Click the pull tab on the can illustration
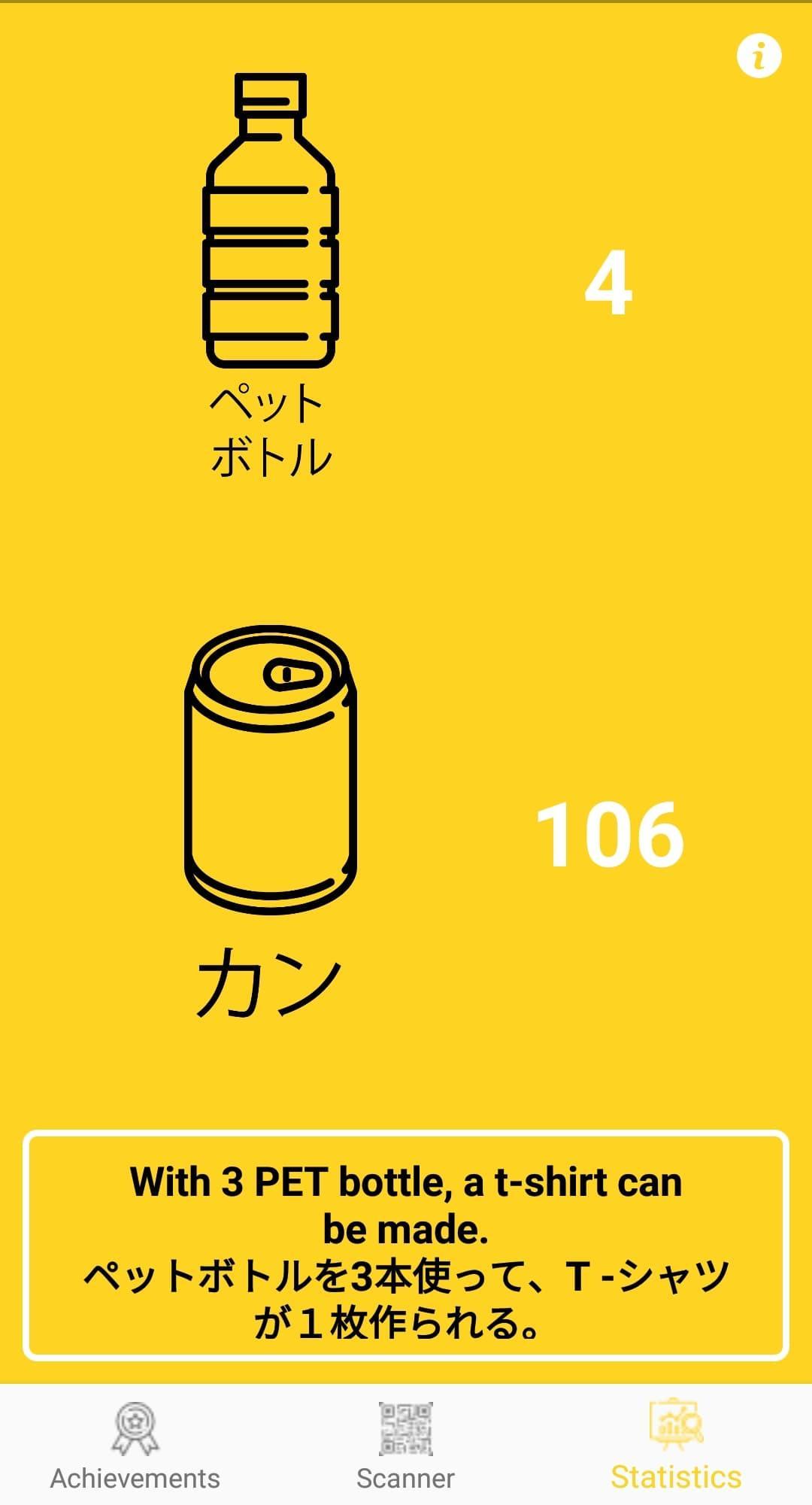The height and width of the screenshot is (1505, 812). tap(293, 672)
